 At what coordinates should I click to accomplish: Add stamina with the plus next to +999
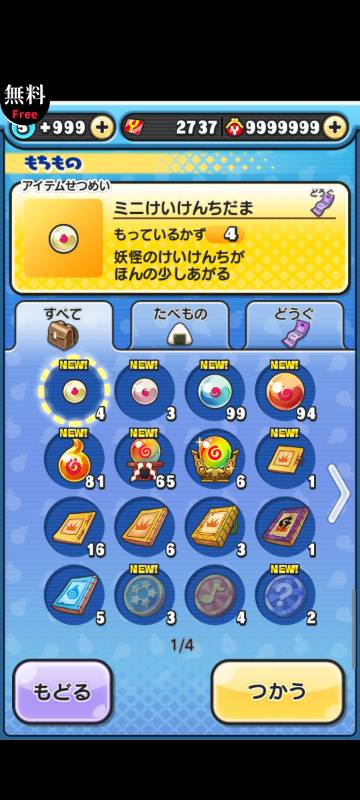click(x=102, y=127)
